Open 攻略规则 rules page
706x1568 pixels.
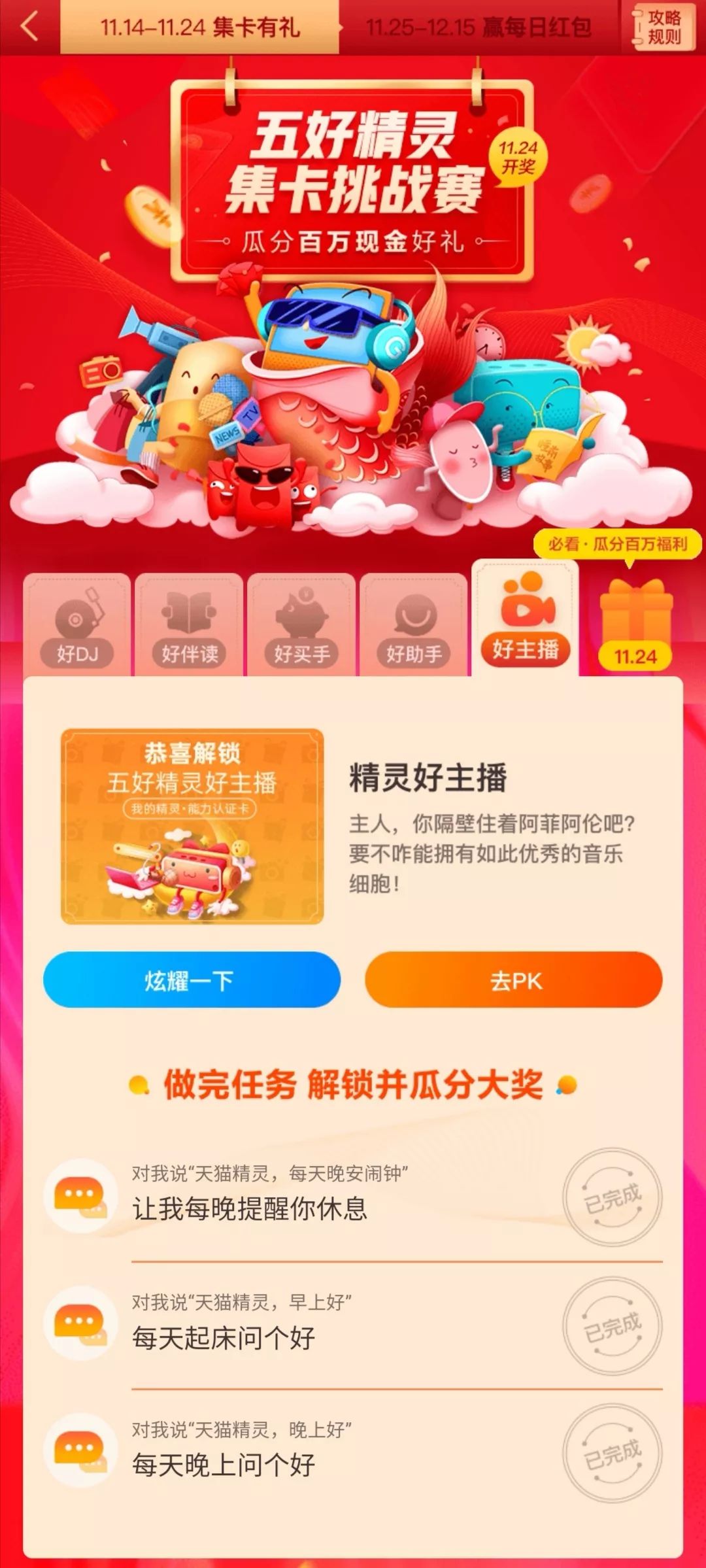662,27
